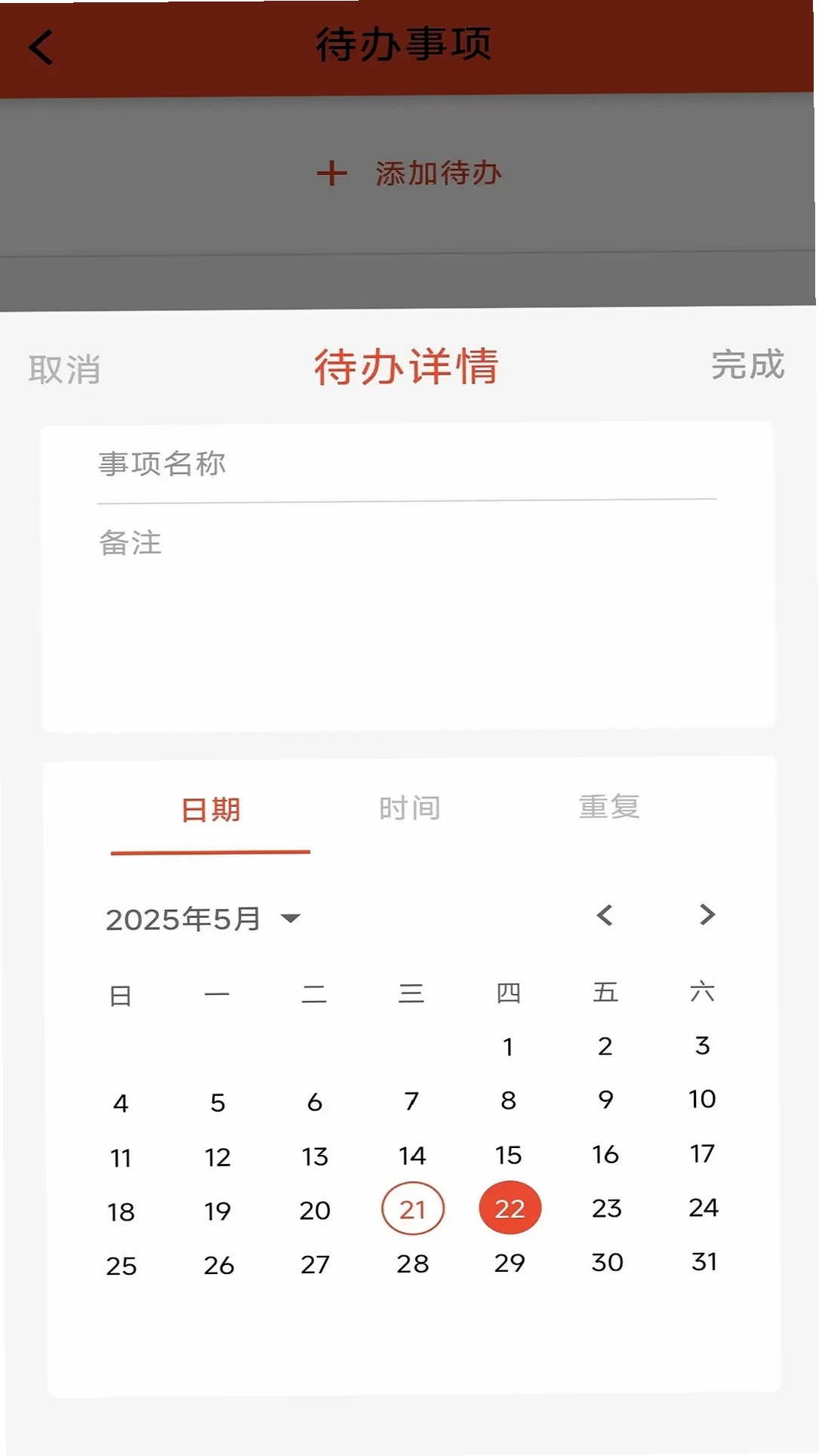
Task: Select May 21 on the calendar
Action: click(x=413, y=1209)
